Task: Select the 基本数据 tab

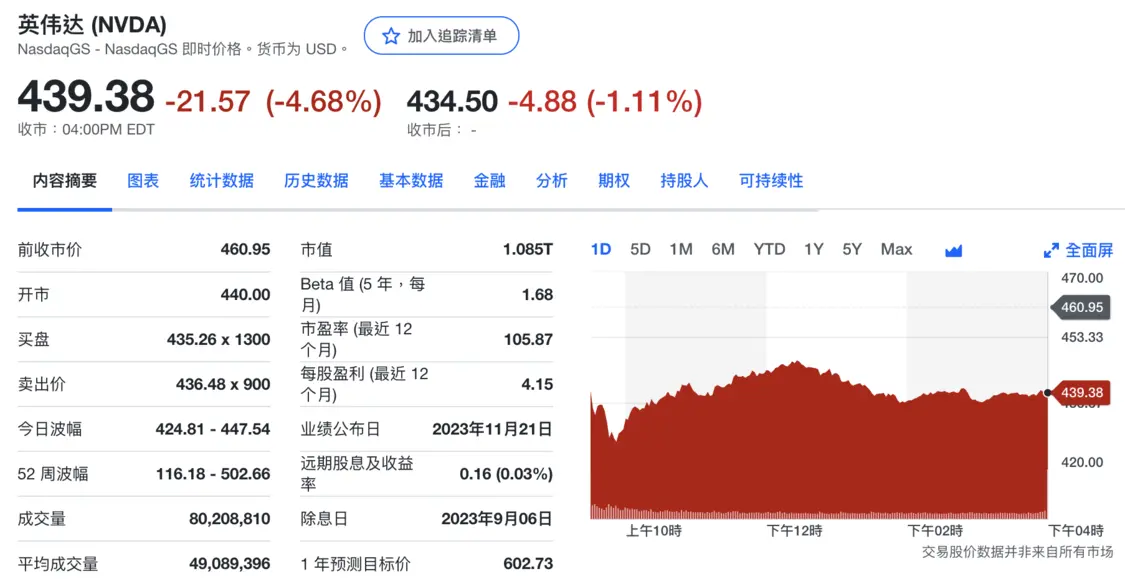Action: point(411,181)
